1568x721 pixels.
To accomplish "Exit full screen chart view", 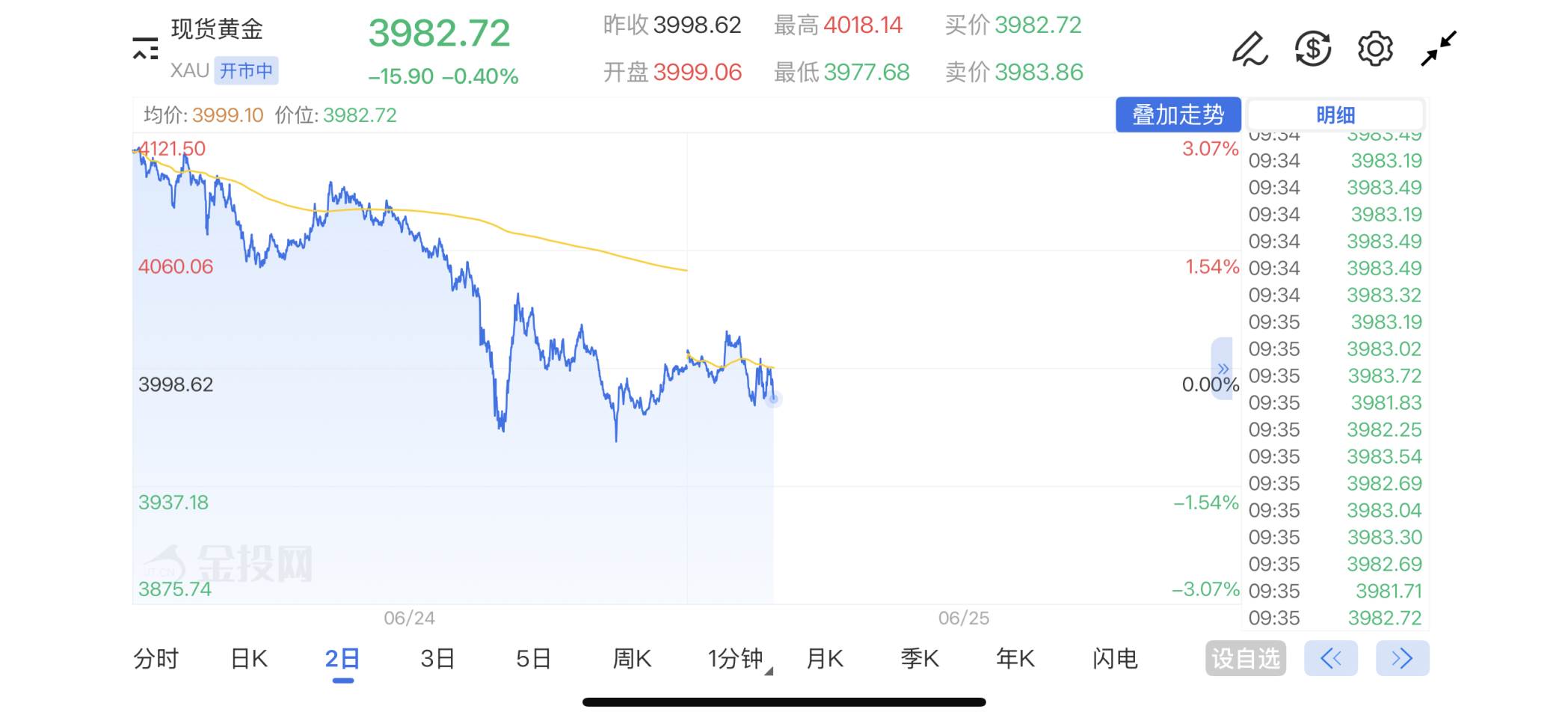I will [1439, 49].
